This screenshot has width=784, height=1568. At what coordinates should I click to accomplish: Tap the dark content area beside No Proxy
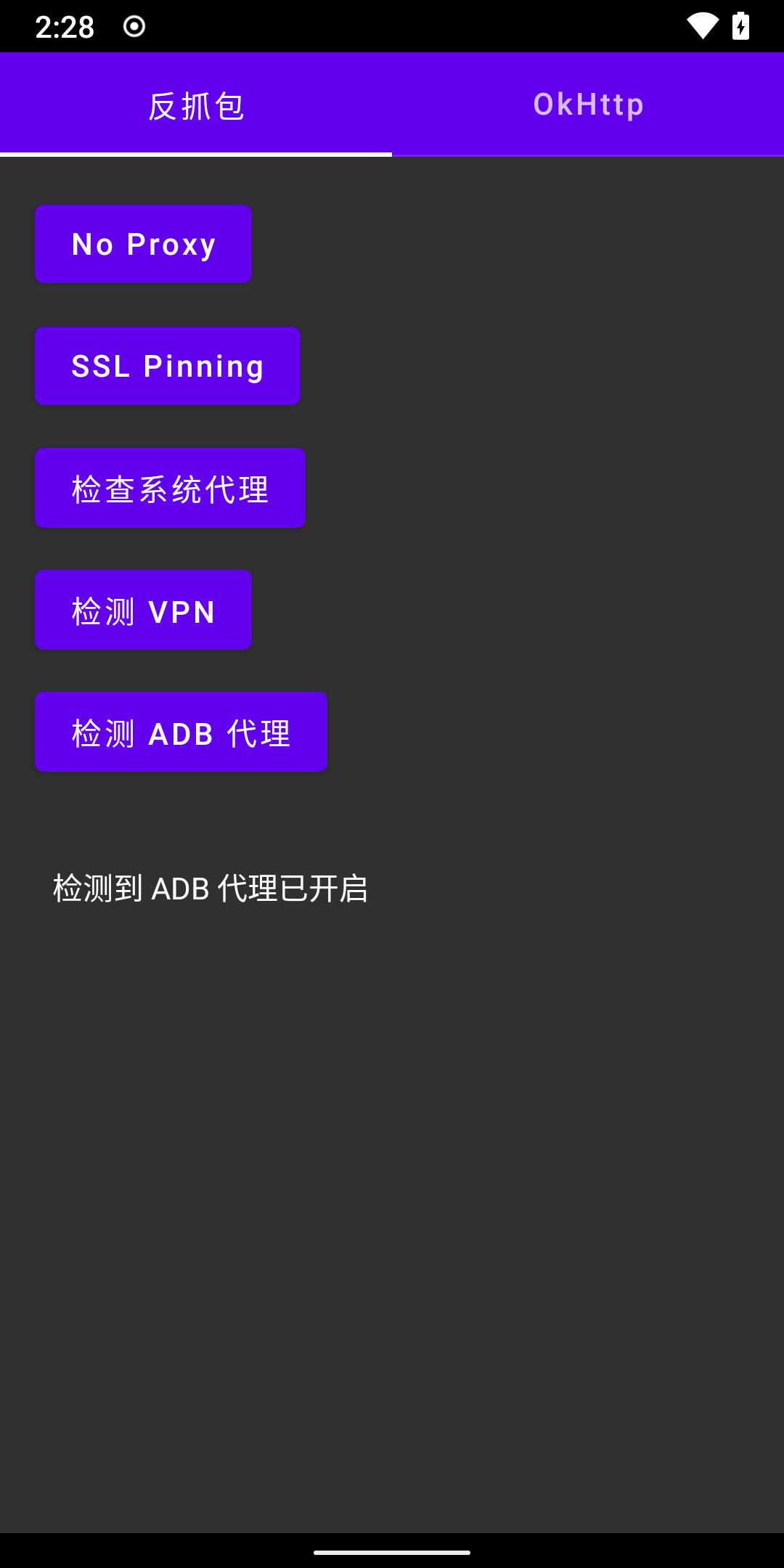[508, 243]
